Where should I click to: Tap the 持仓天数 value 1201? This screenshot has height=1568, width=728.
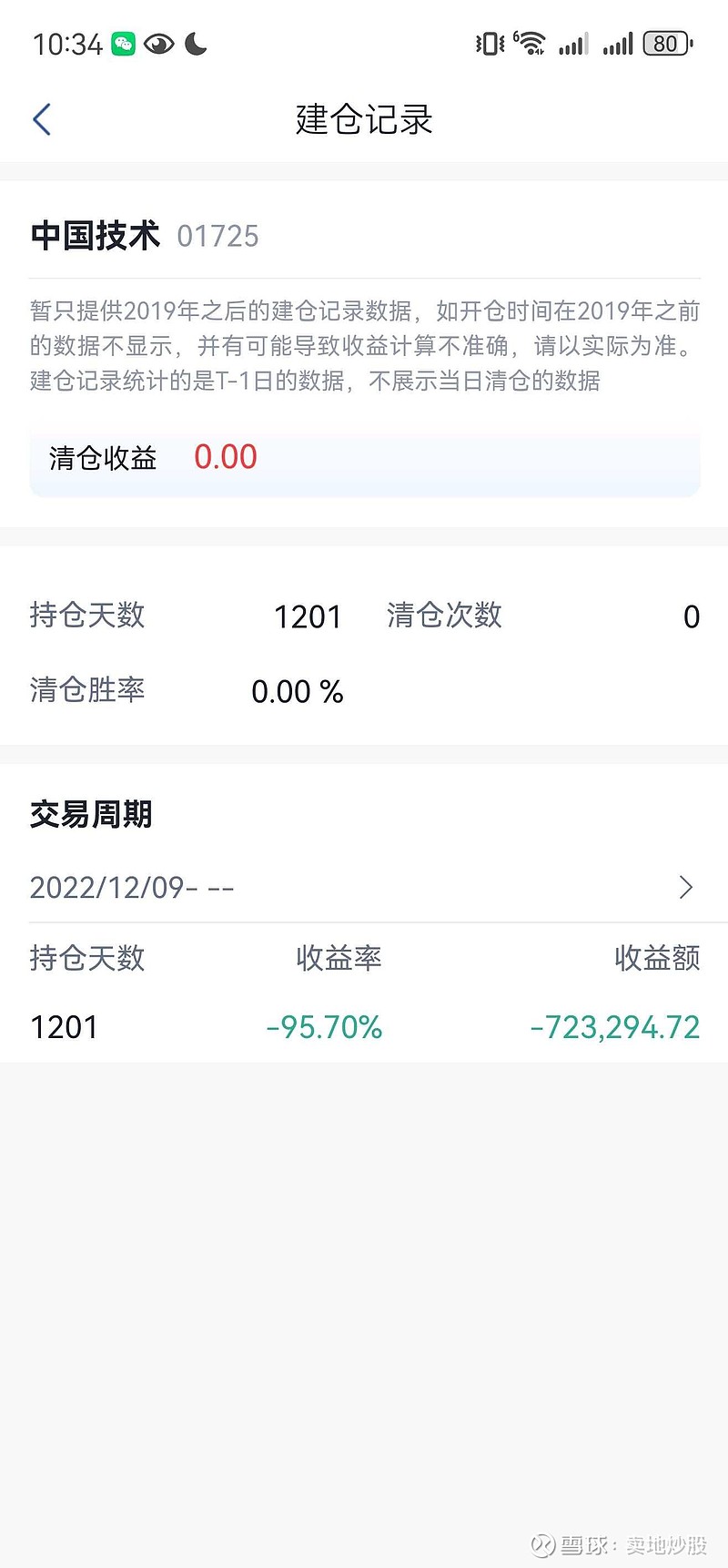click(308, 616)
